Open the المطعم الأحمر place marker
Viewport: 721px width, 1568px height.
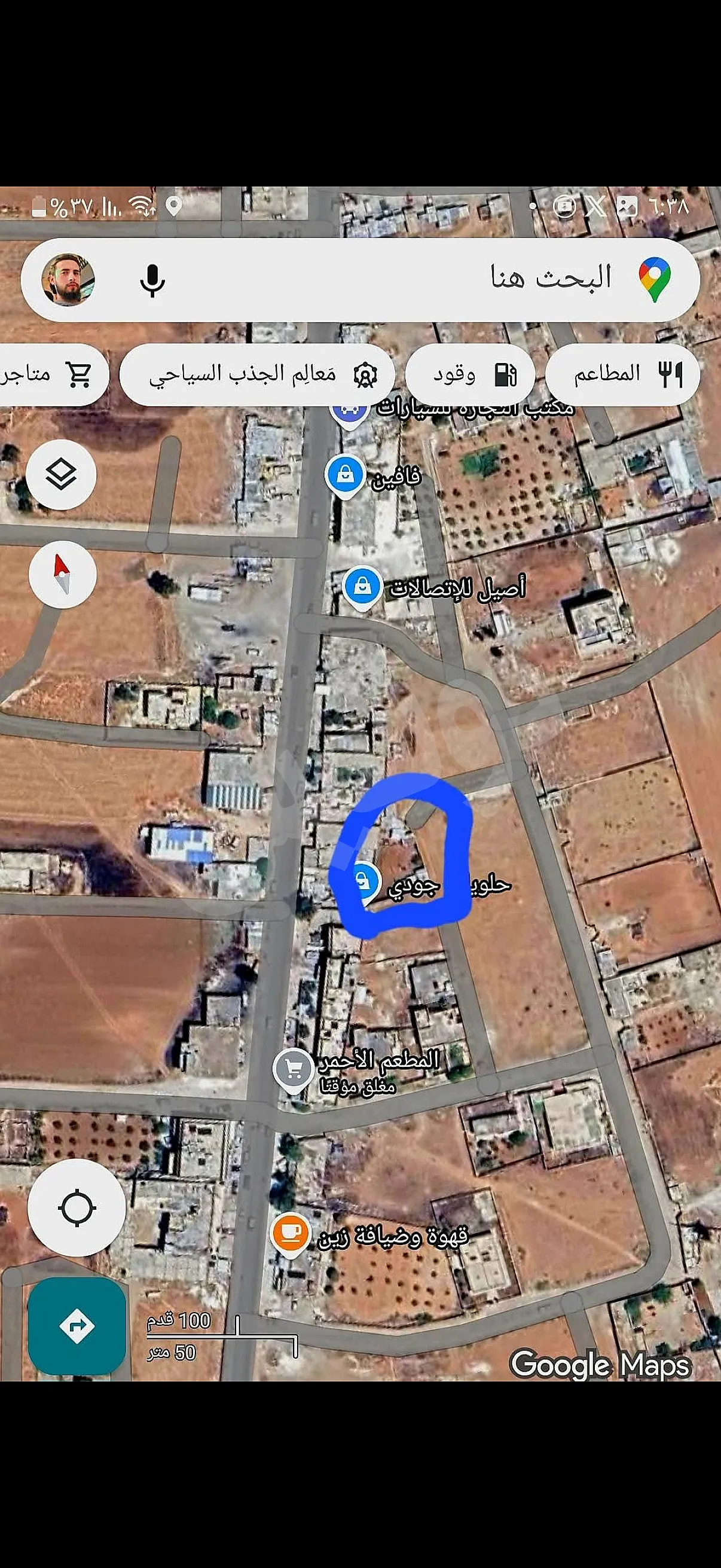(x=294, y=1069)
